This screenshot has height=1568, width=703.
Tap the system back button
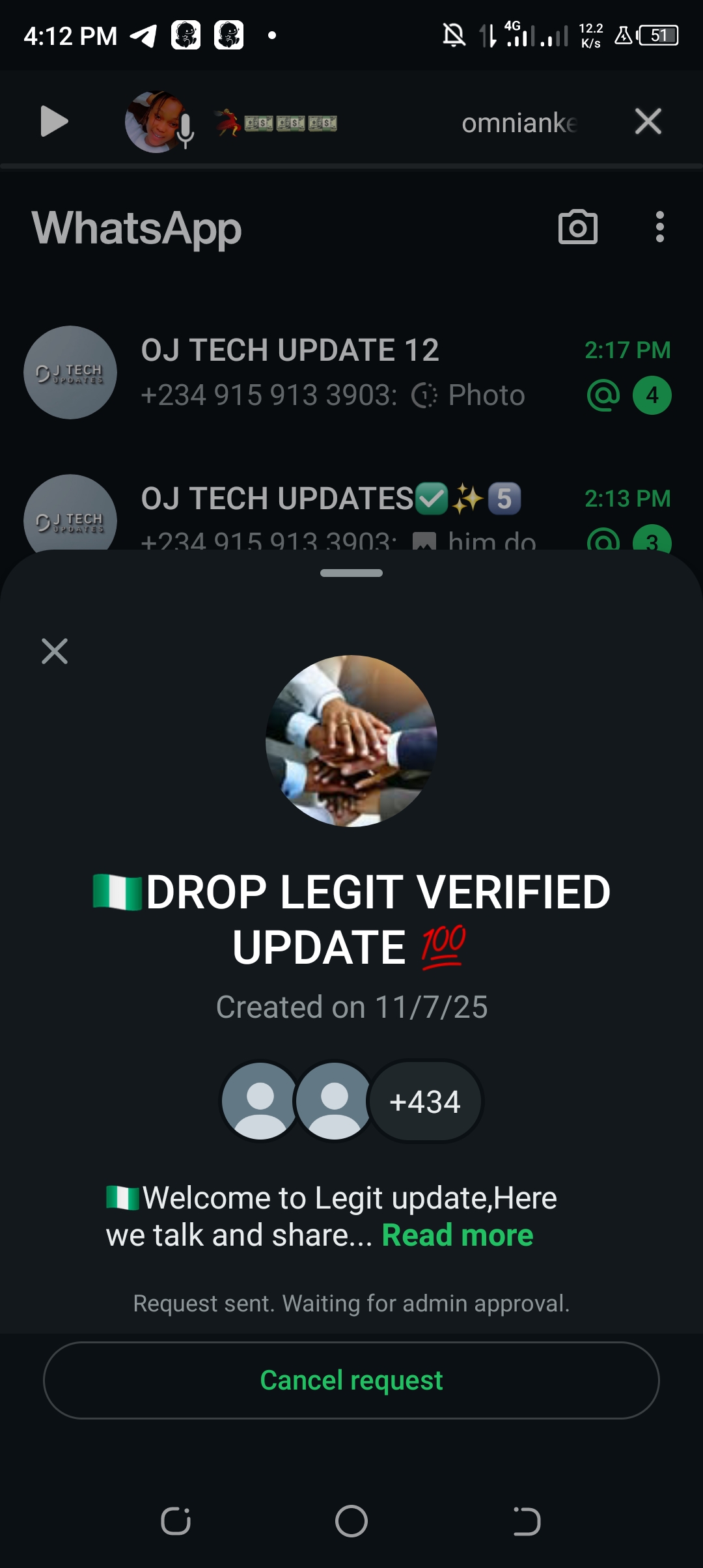[526, 1521]
